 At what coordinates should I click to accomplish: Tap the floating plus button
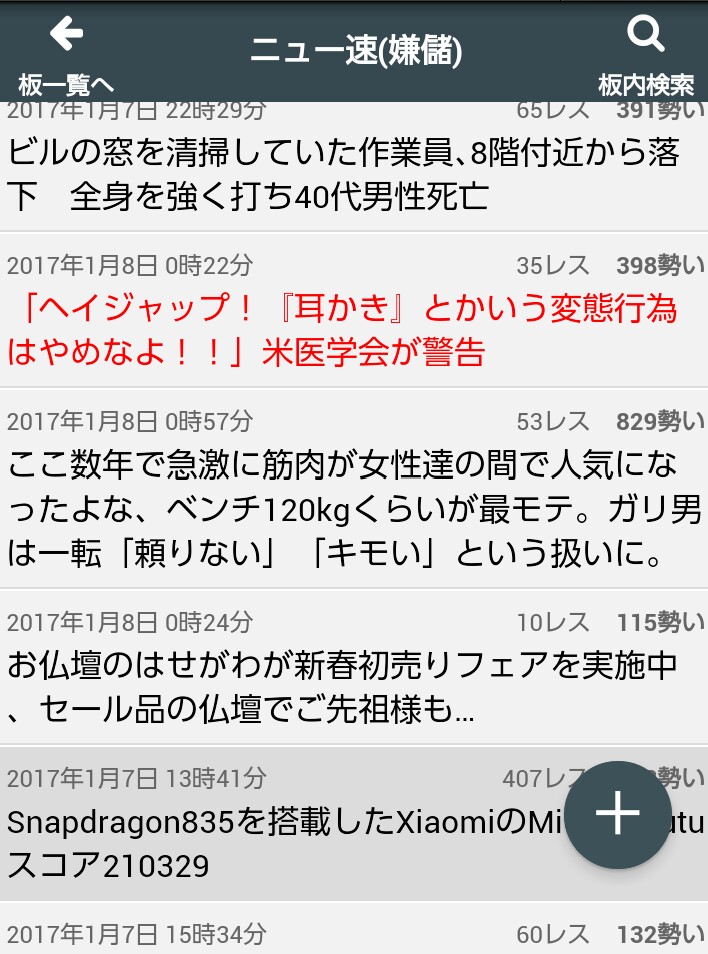618,815
